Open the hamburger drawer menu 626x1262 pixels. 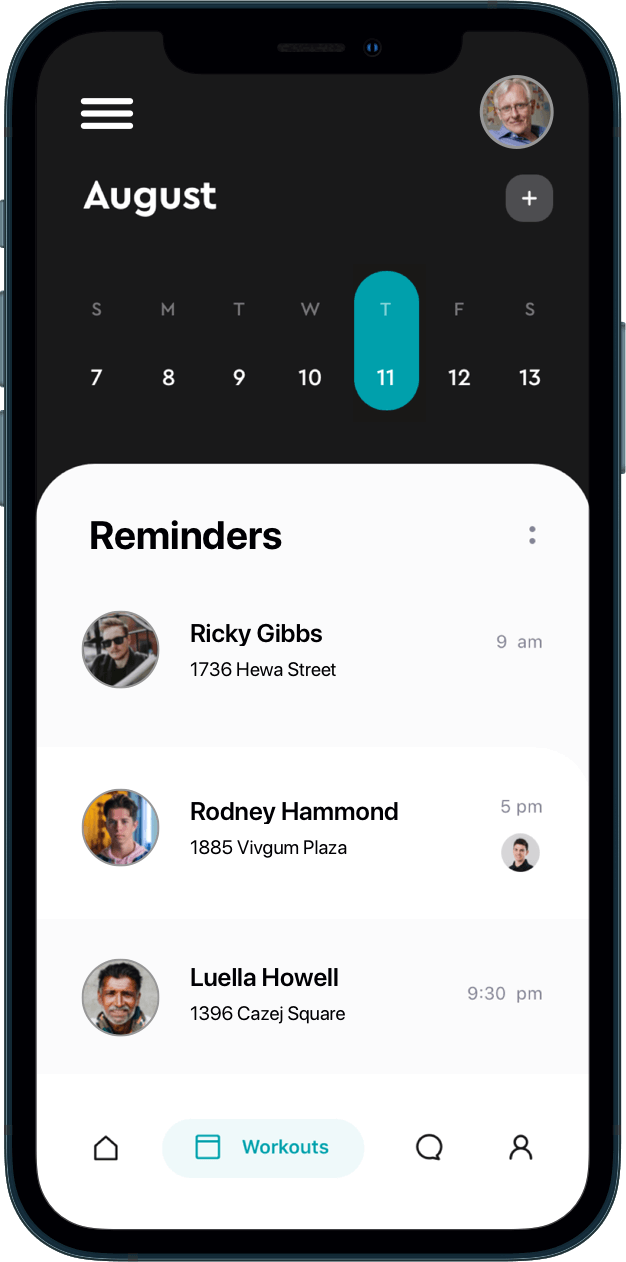pyautogui.click(x=107, y=113)
